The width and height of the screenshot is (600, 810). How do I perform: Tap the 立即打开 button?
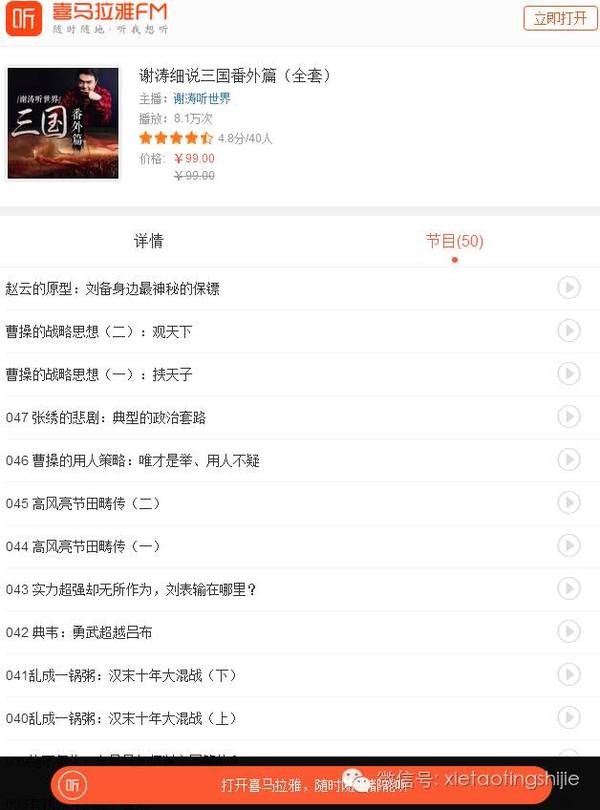click(560, 18)
